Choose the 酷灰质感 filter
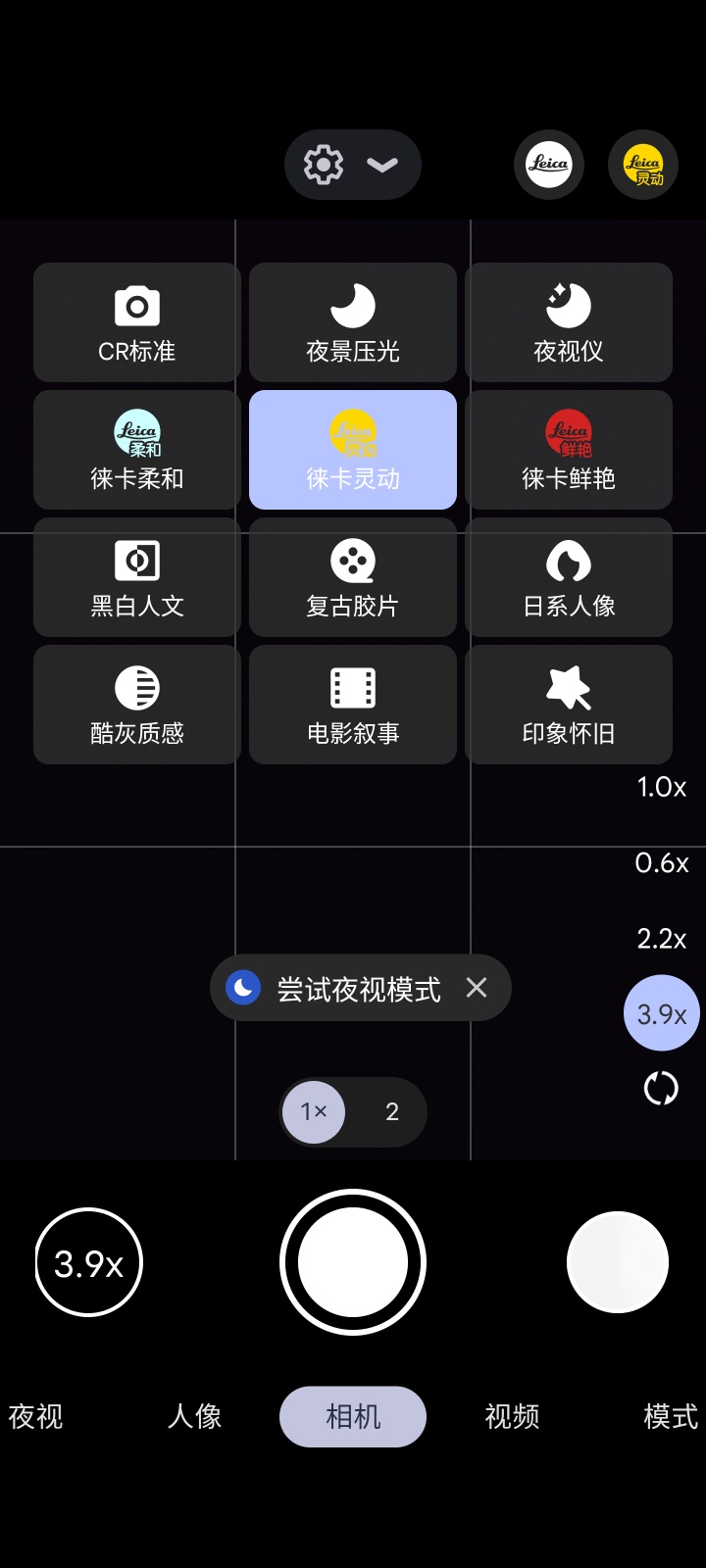This screenshot has width=706, height=1568. (x=137, y=705)
